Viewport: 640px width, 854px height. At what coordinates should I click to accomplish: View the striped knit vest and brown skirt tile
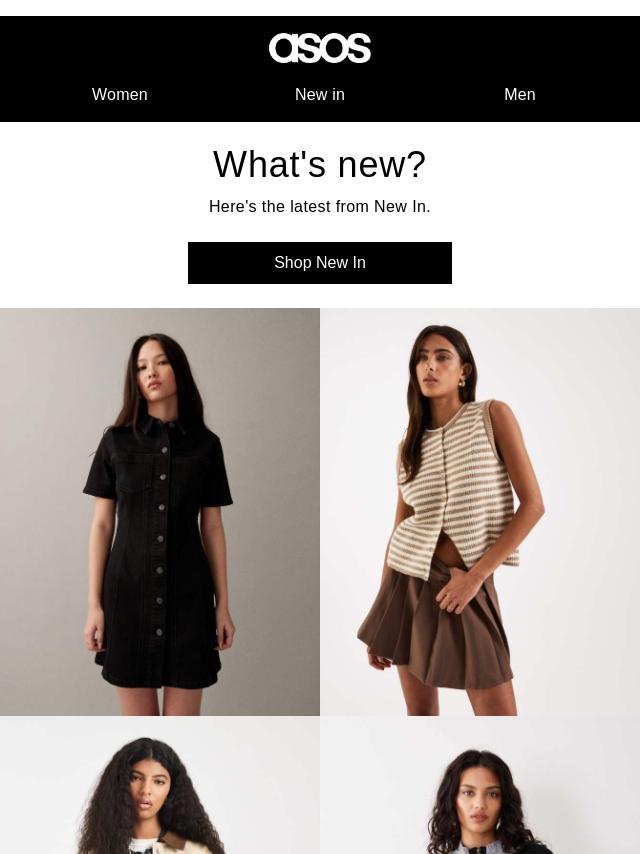[480, 511]
